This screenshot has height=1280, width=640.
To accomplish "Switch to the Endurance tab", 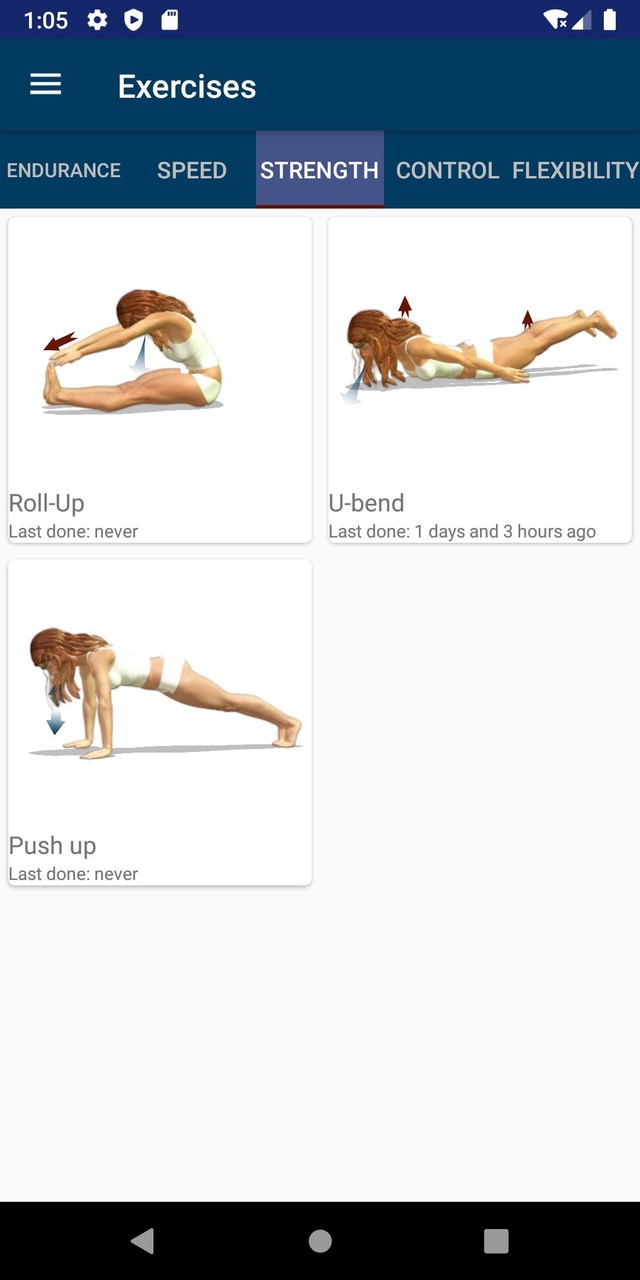I will point(64,170).
